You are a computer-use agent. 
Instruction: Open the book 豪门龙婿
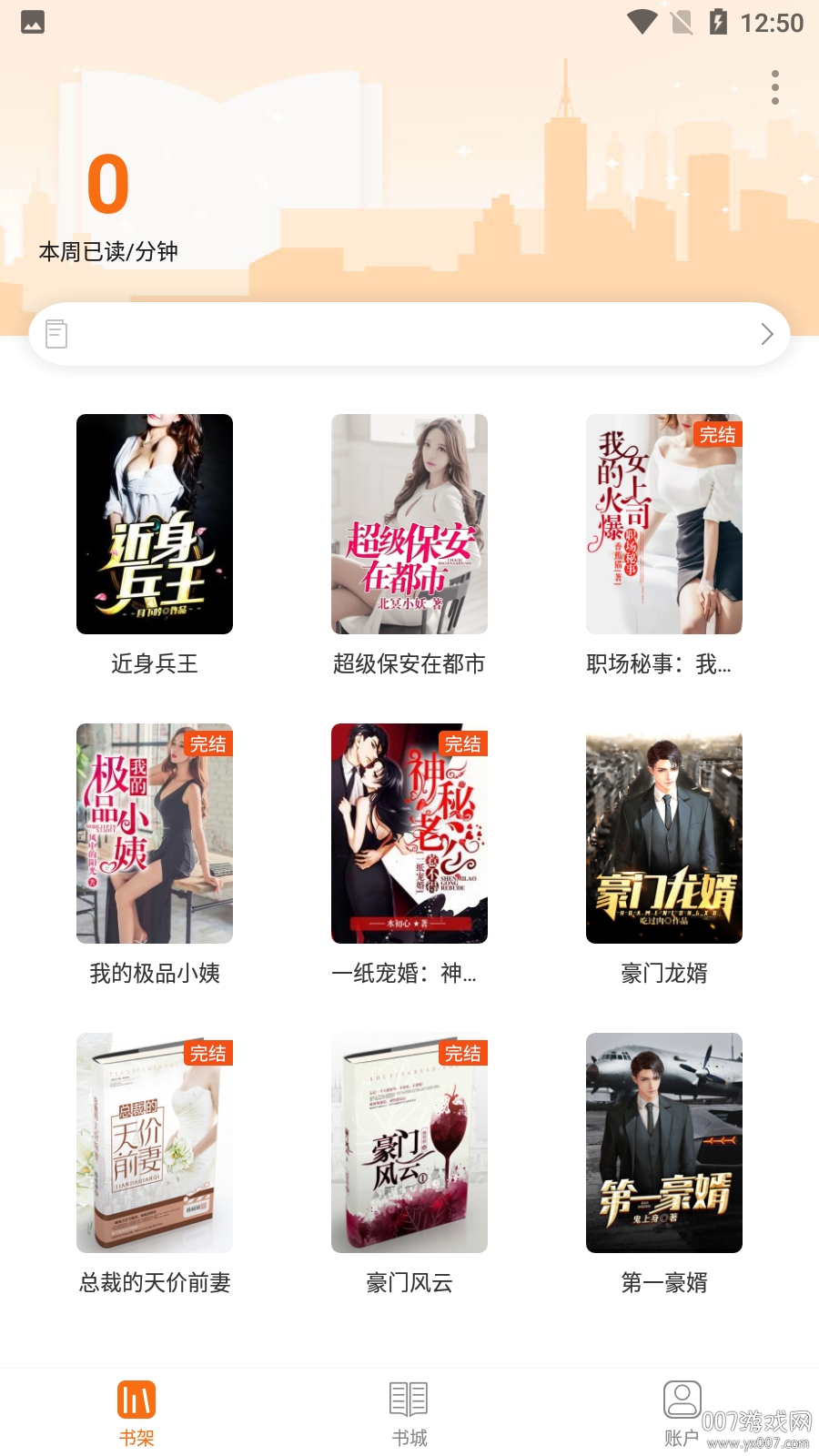pos(664,834)
